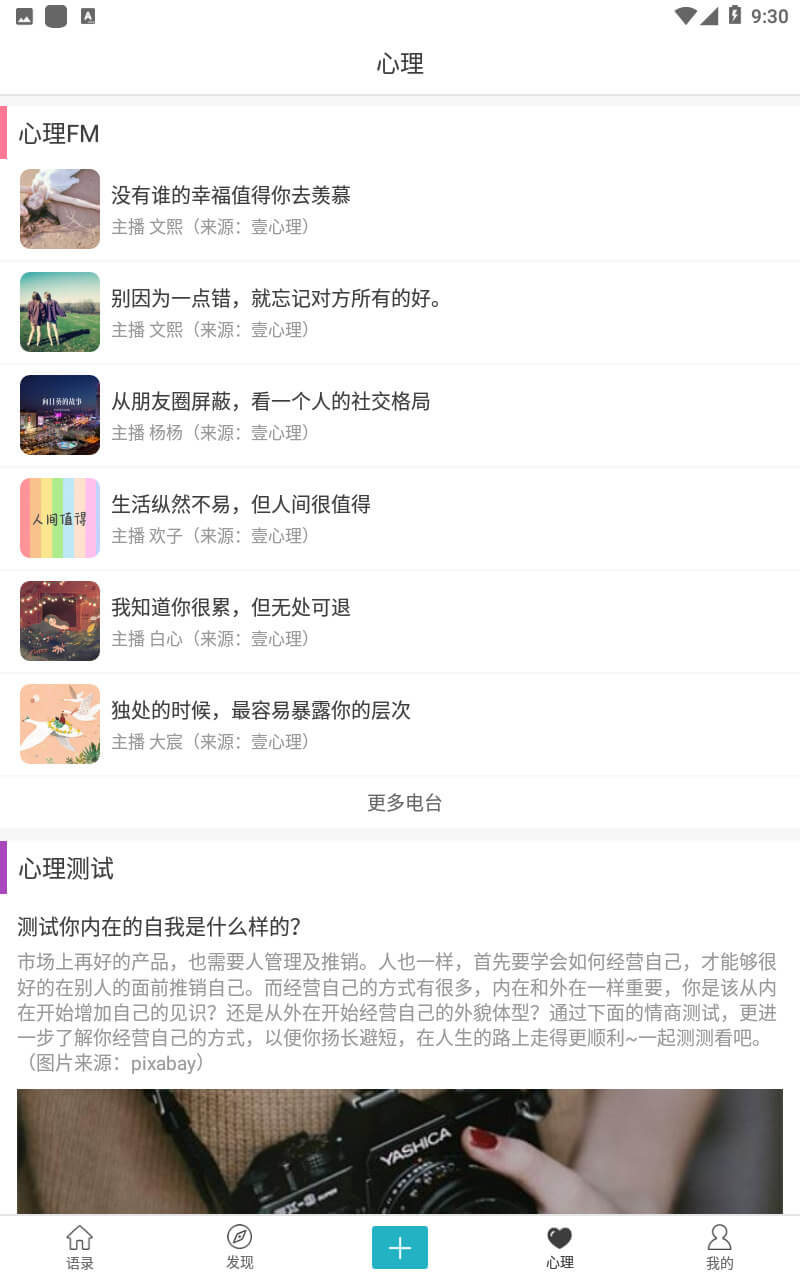The image size is (800, 1280).
Task: Tap the plus button to create
Action: (x=400, y=1247)
